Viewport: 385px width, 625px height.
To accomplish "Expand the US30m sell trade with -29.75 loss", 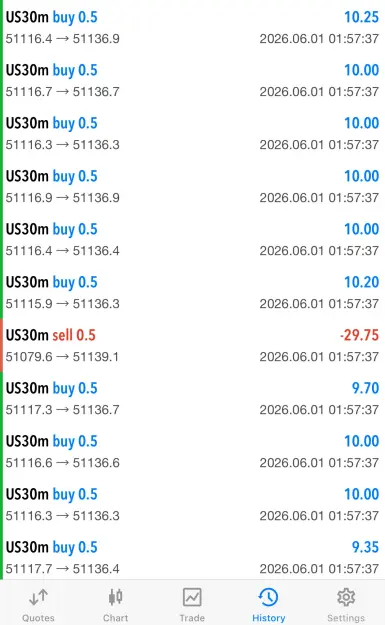I will [192, 345].
